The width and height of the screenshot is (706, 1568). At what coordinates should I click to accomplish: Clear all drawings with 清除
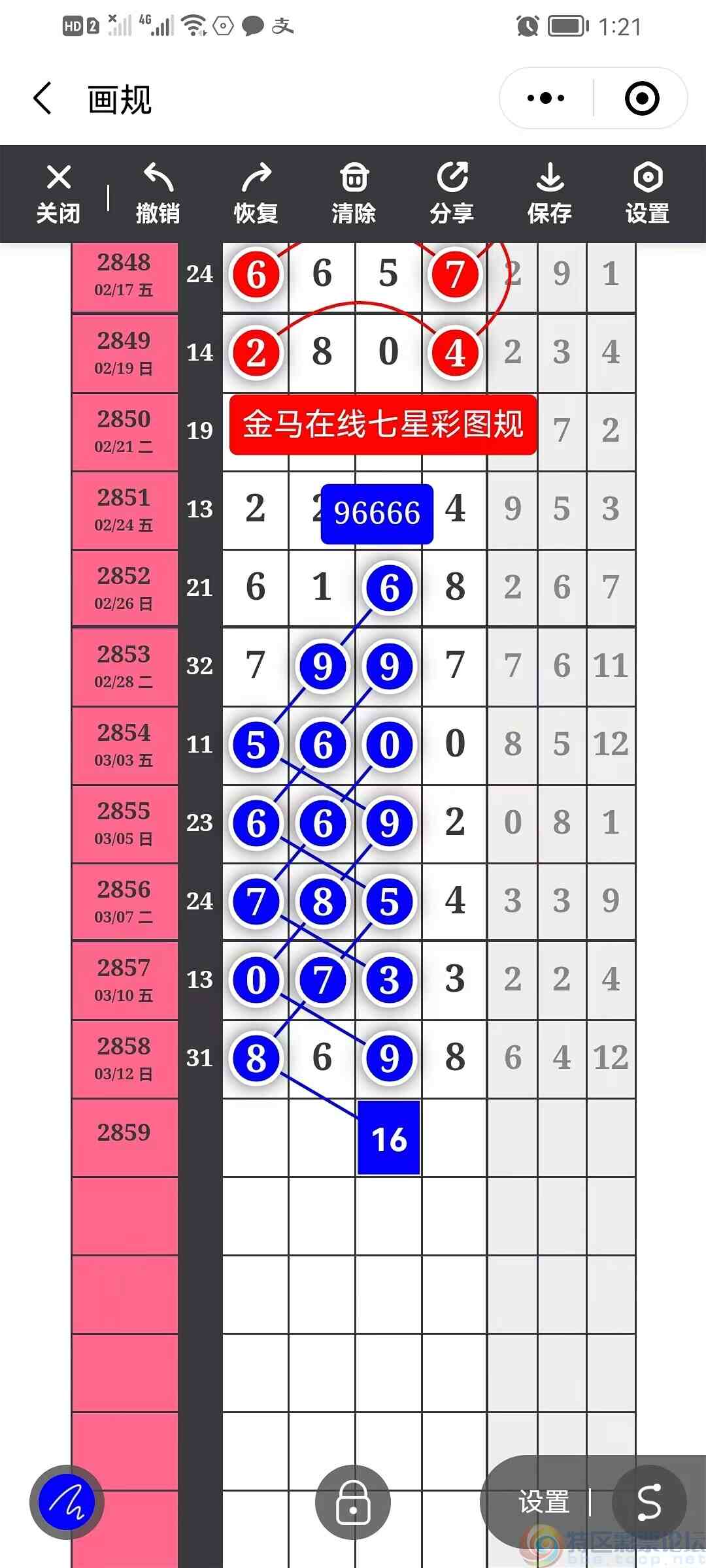pyautogui.click(x=354, y=194)
